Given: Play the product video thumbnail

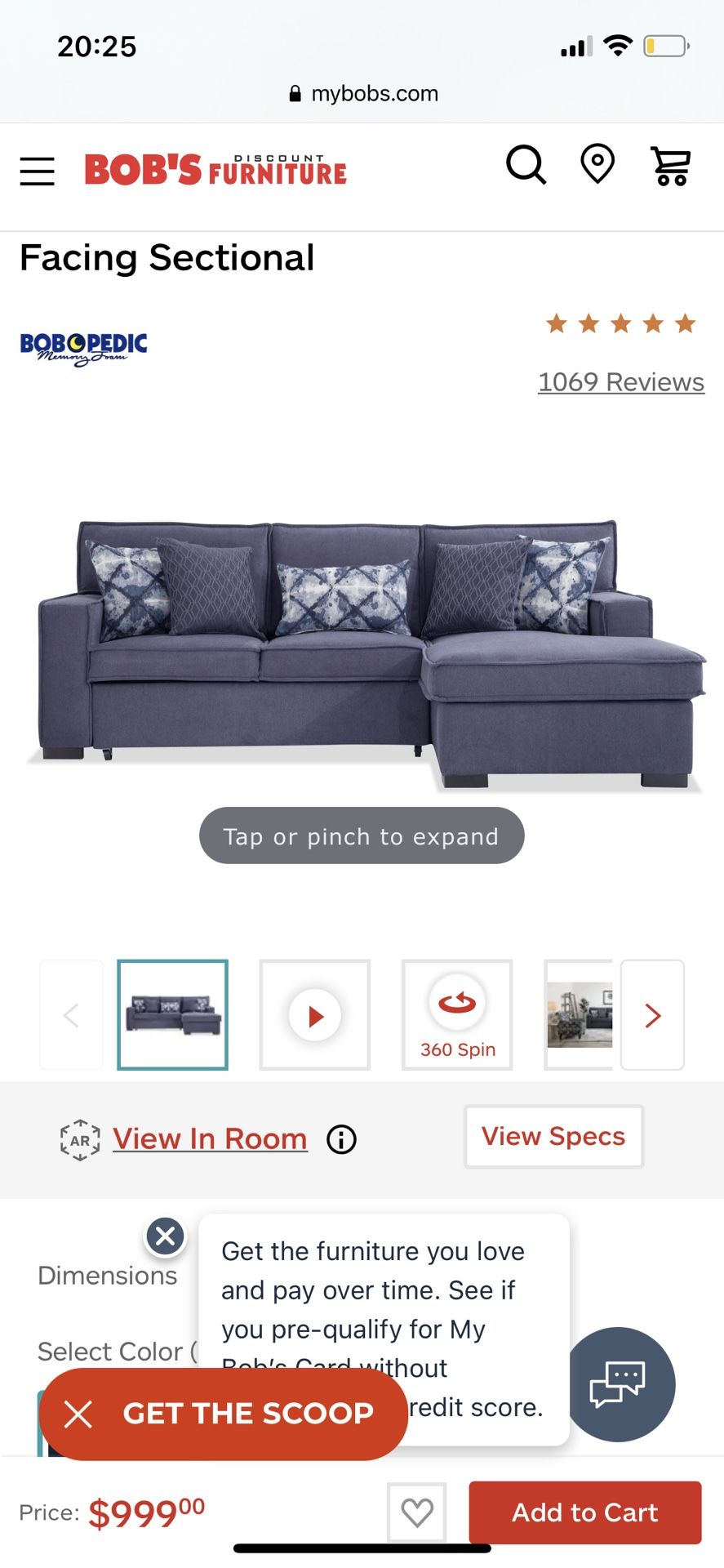Looking at the screenshot, I should point(314,1015).
